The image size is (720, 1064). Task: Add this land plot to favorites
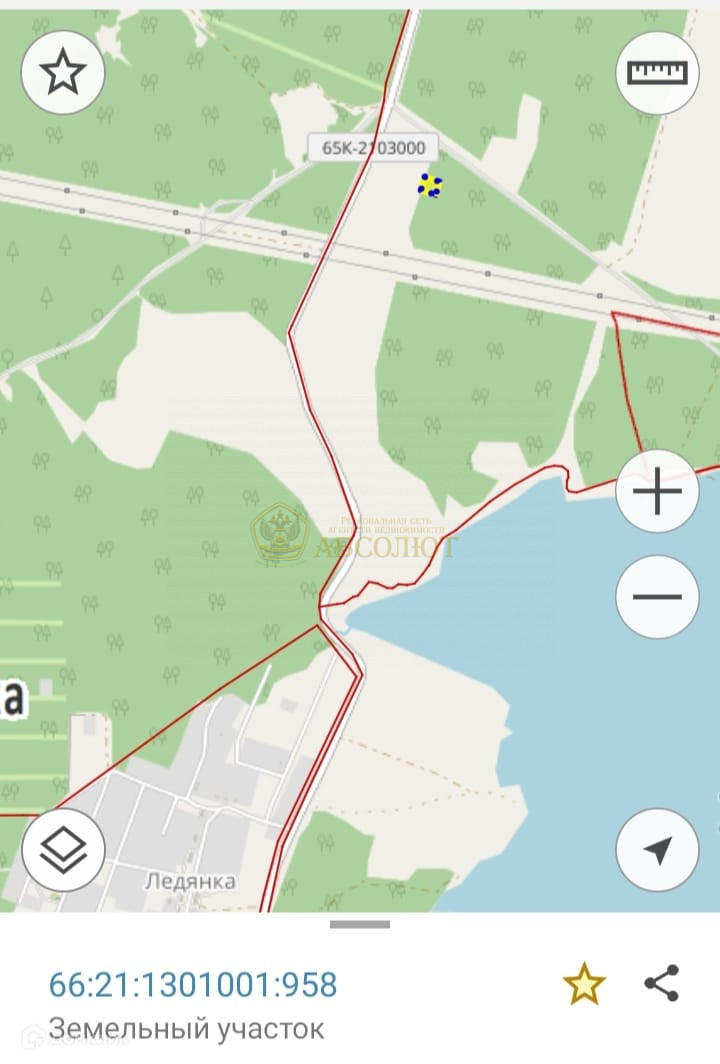584,985
